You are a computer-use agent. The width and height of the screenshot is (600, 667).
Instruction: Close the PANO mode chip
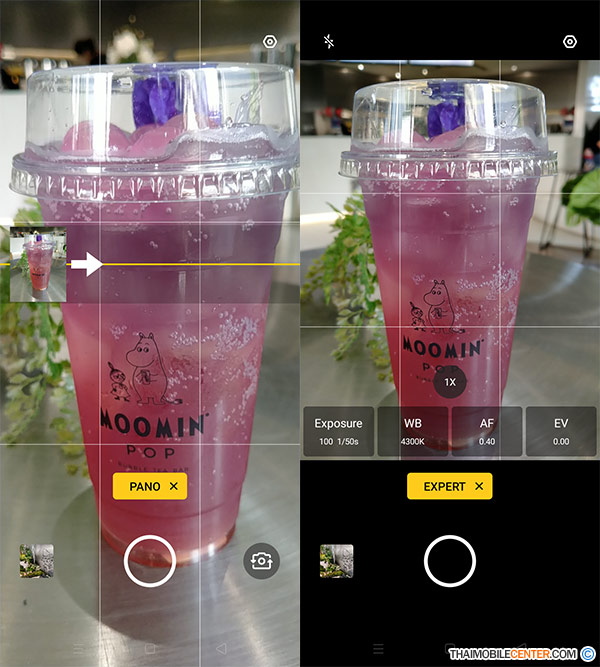(174, 486)
